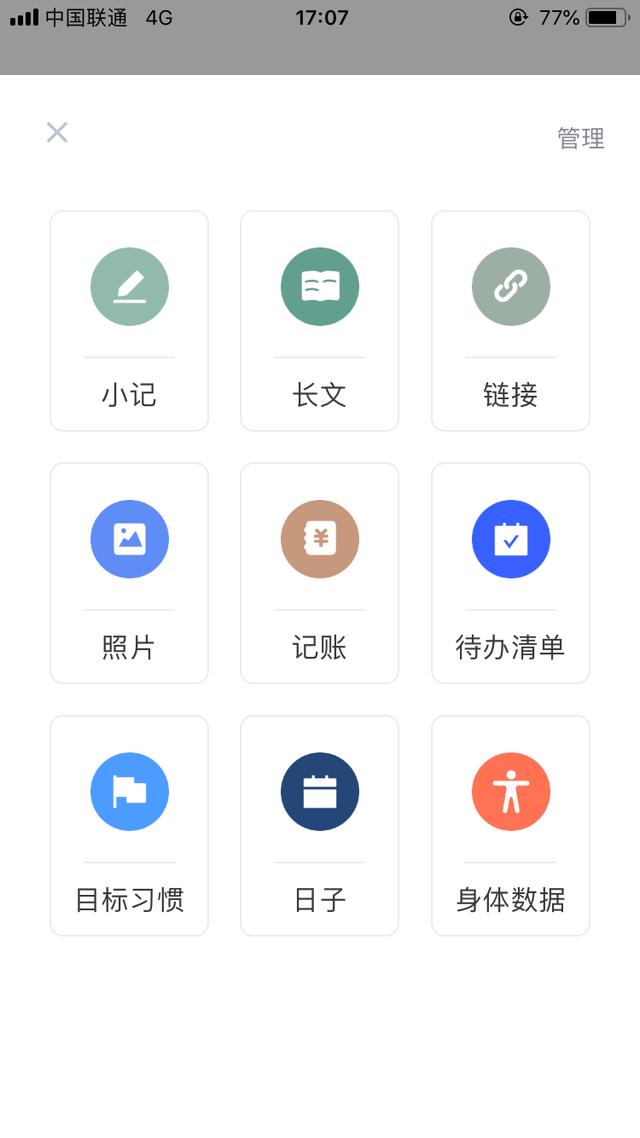Start a 长文 long article
This screenshot has height=1138, width=640.
pos(319,320)
